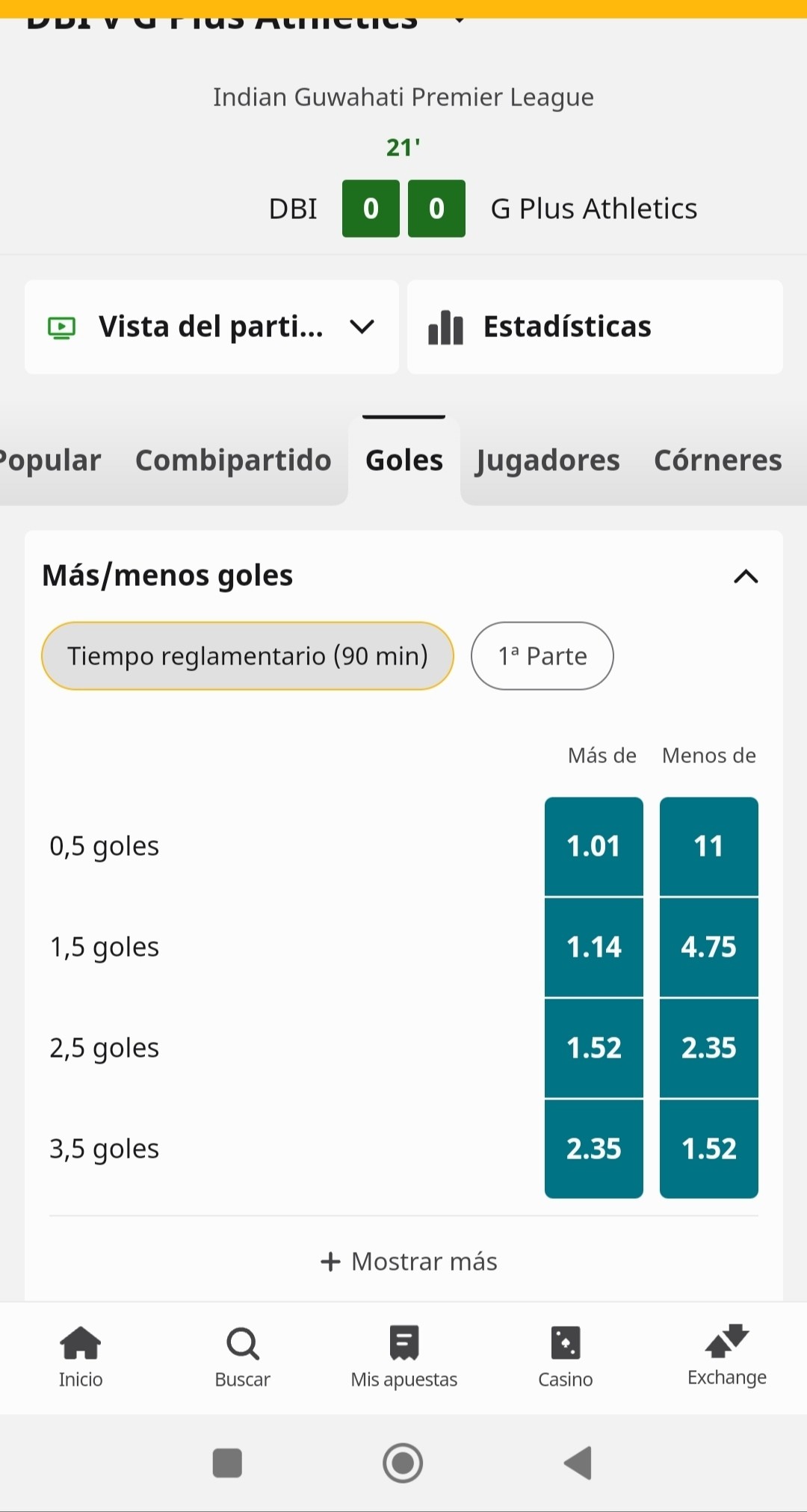Select Tiempo reglamentario (90 min) chip

pyautogui.click(x=247, y=655)
